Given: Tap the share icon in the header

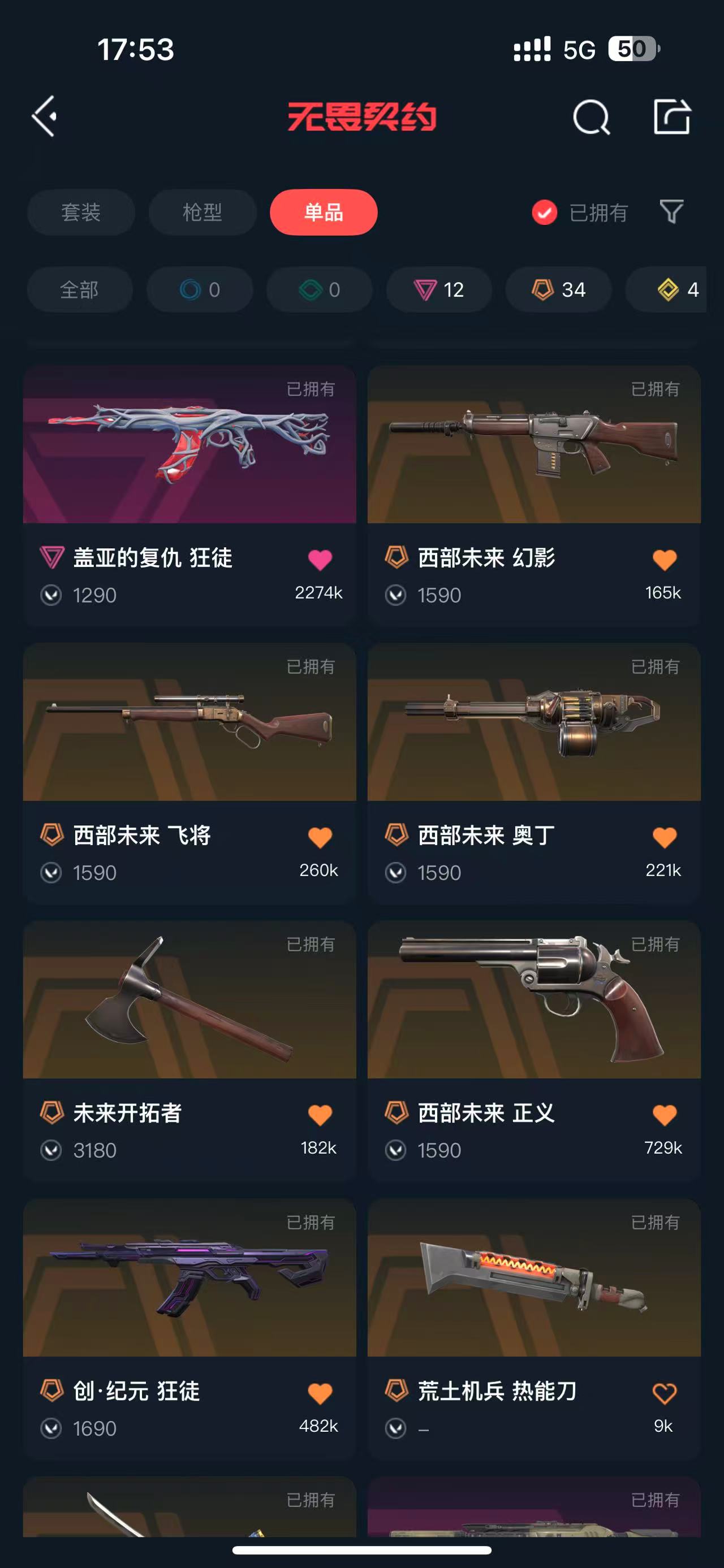Looking at the screenshot, I should point(672,116).
